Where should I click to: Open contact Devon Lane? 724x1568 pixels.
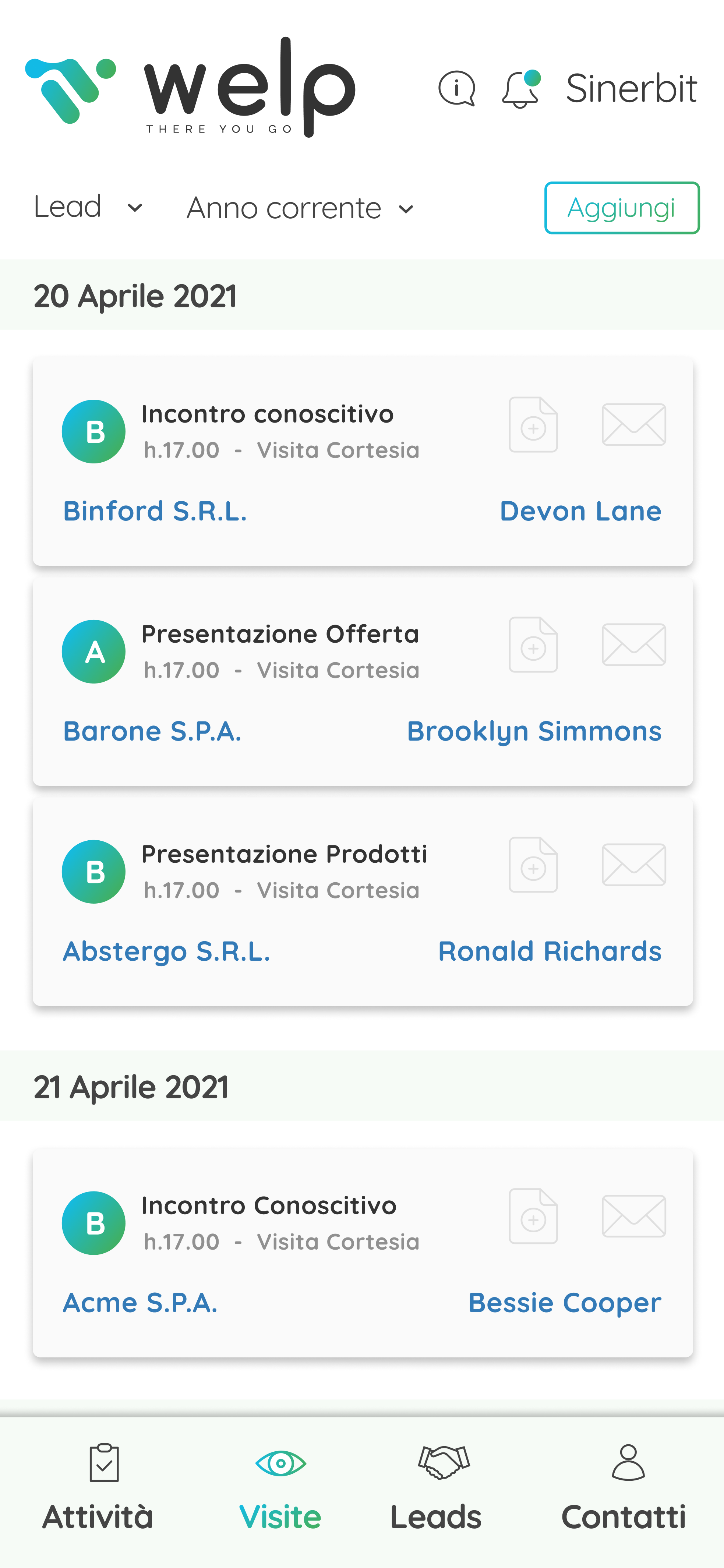pos(580,511)
